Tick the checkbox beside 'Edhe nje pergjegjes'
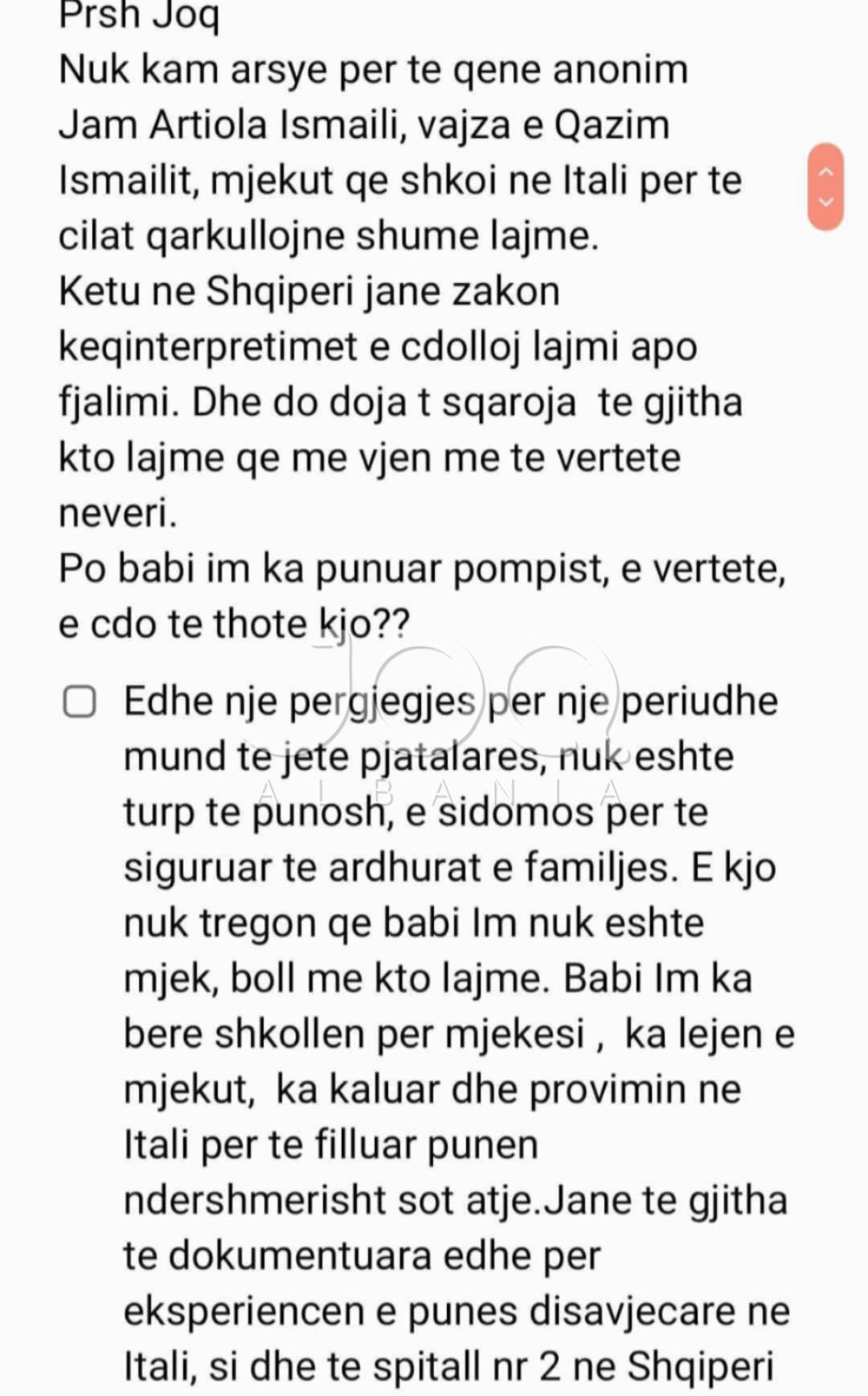Image resolution: width=868 pixels, height=1396 pixels. 80,702
